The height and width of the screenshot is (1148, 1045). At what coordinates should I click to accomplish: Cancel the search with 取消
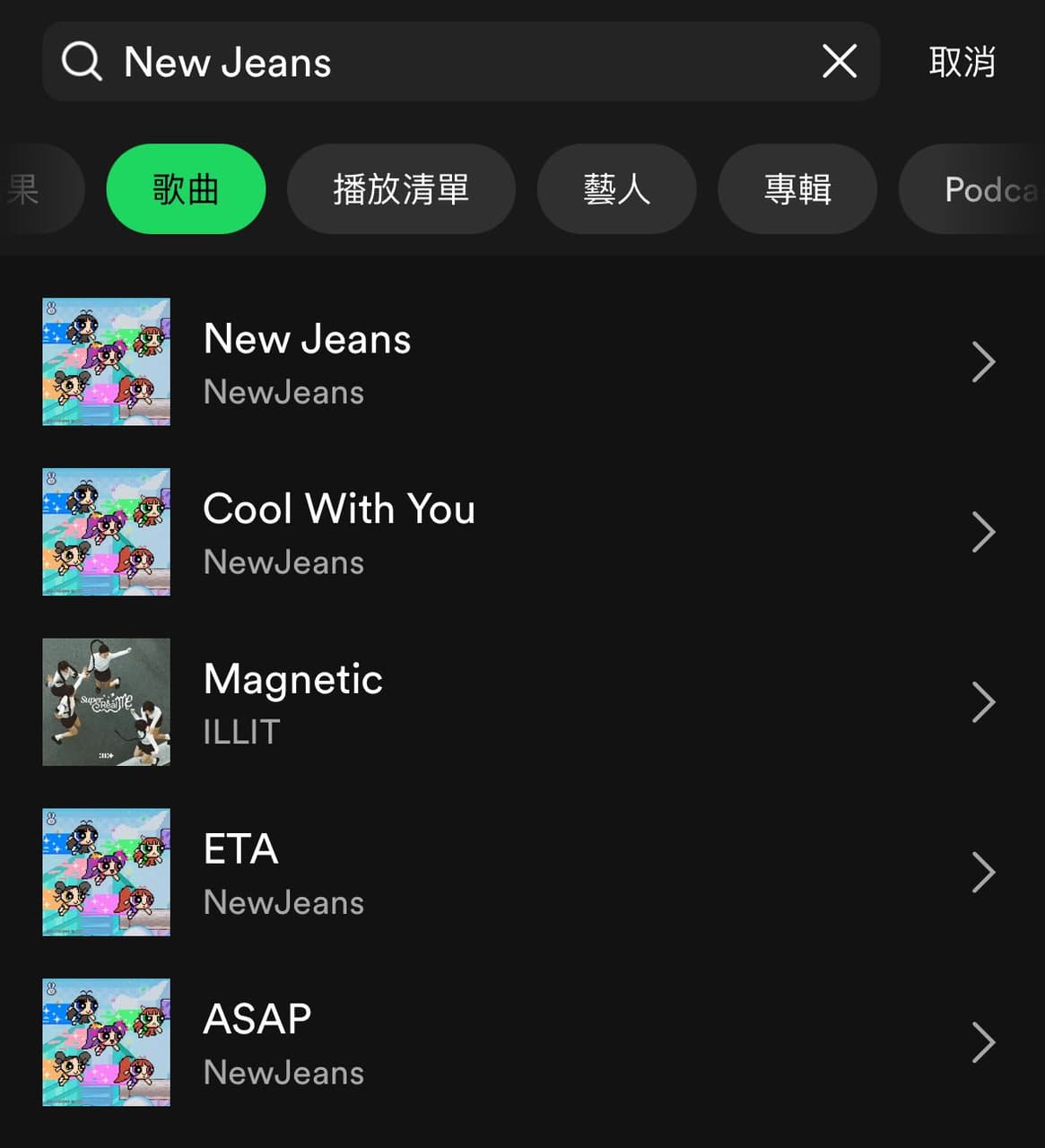[962, 62]
